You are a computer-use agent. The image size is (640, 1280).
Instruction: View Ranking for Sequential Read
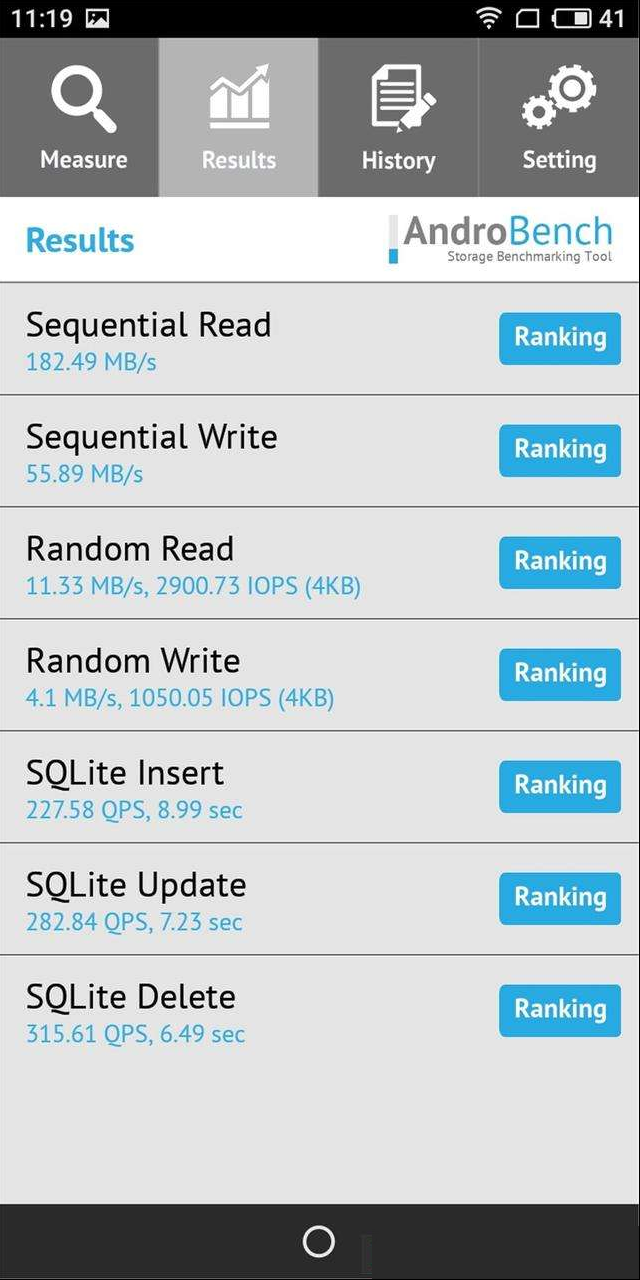(x=560, y=338)
